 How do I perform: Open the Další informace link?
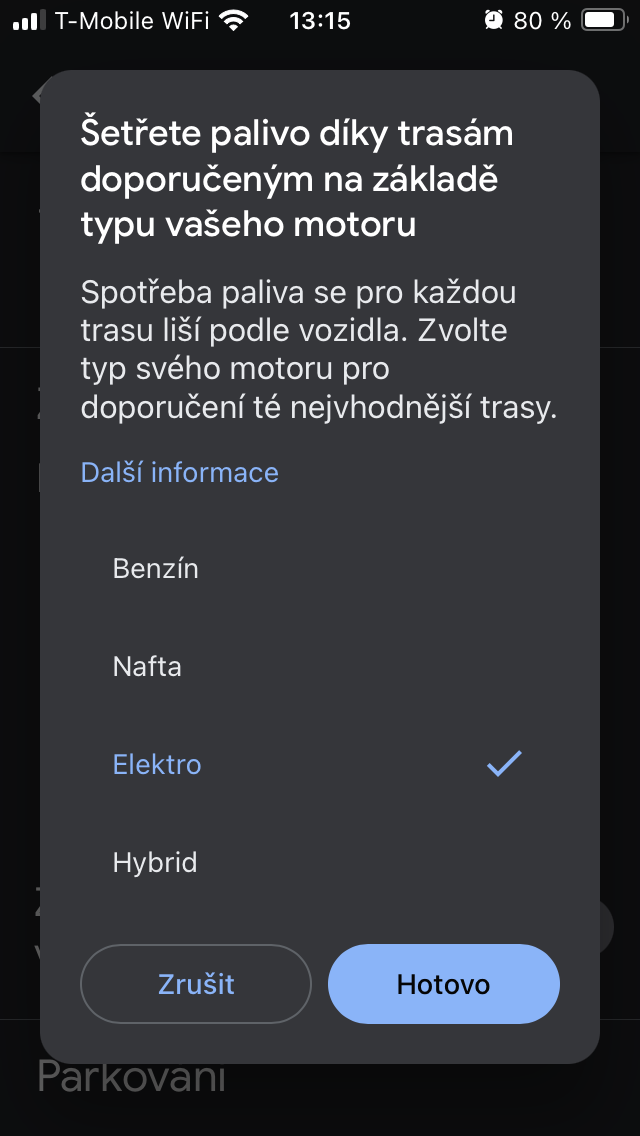click(180, 472)
